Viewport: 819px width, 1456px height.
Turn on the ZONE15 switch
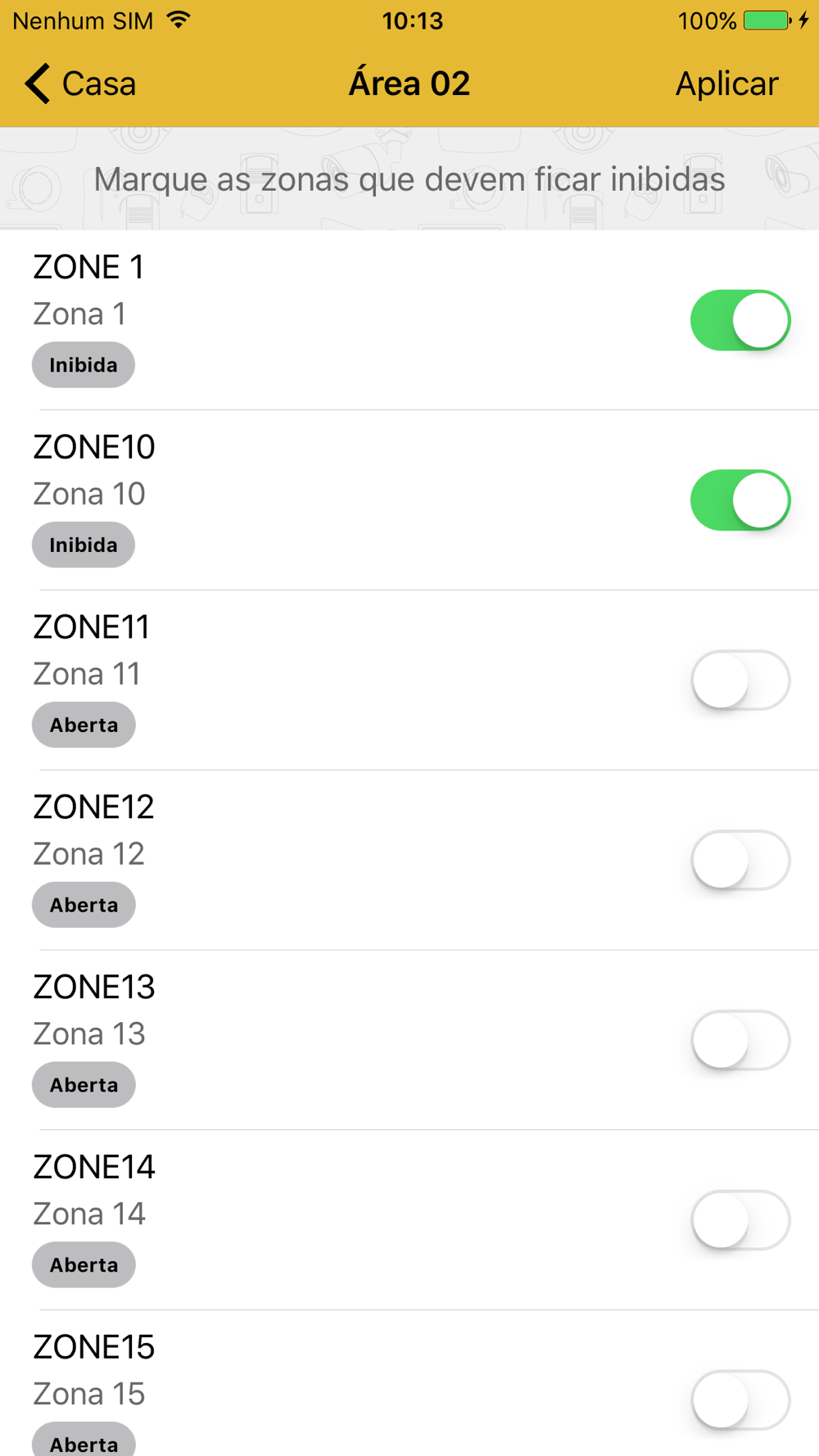coord(740,1401)
